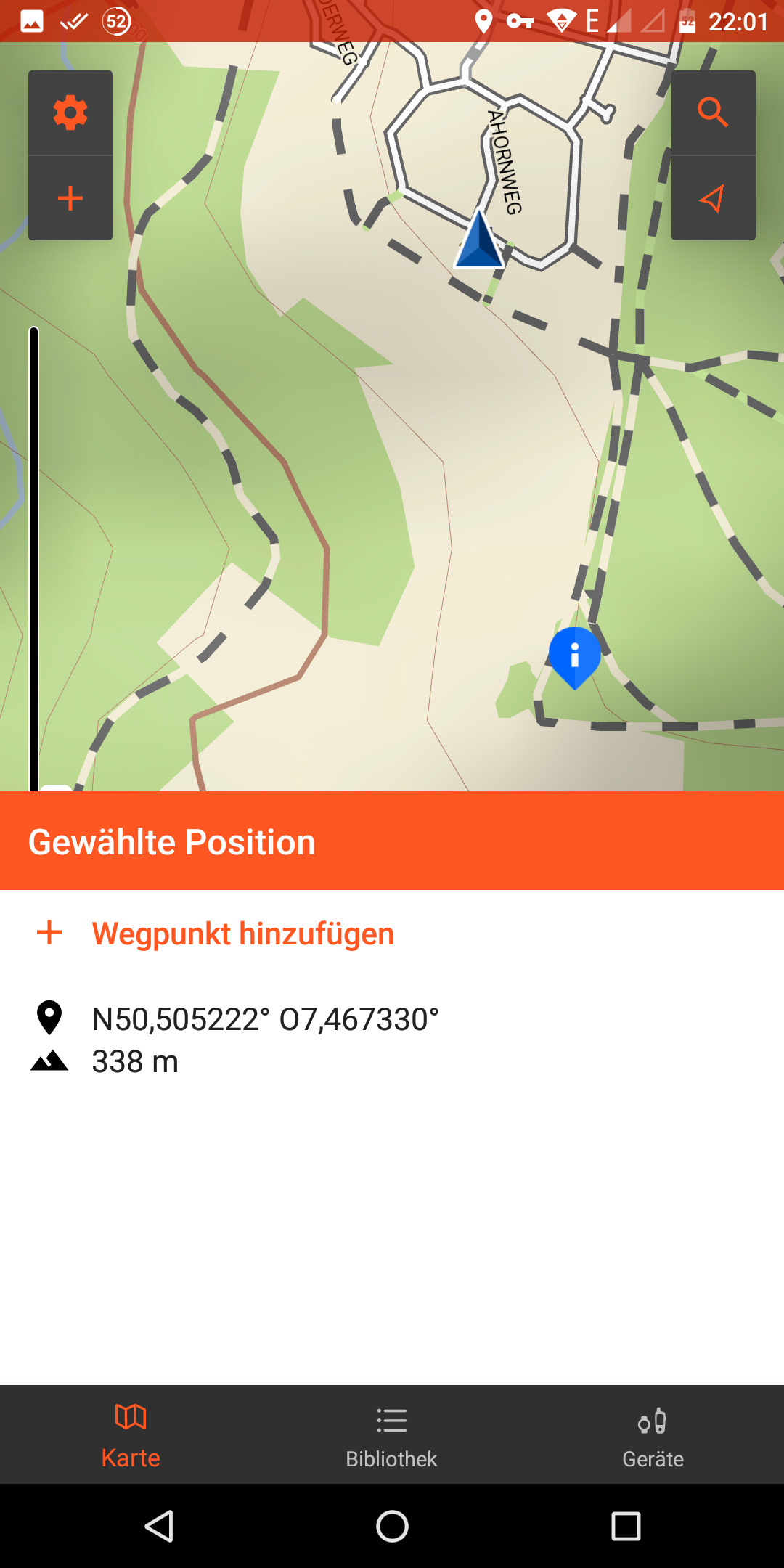Viewport: 784px width, 1568px height.
Task: Tap the plus icon below settings
Action: tap(70, 198)
